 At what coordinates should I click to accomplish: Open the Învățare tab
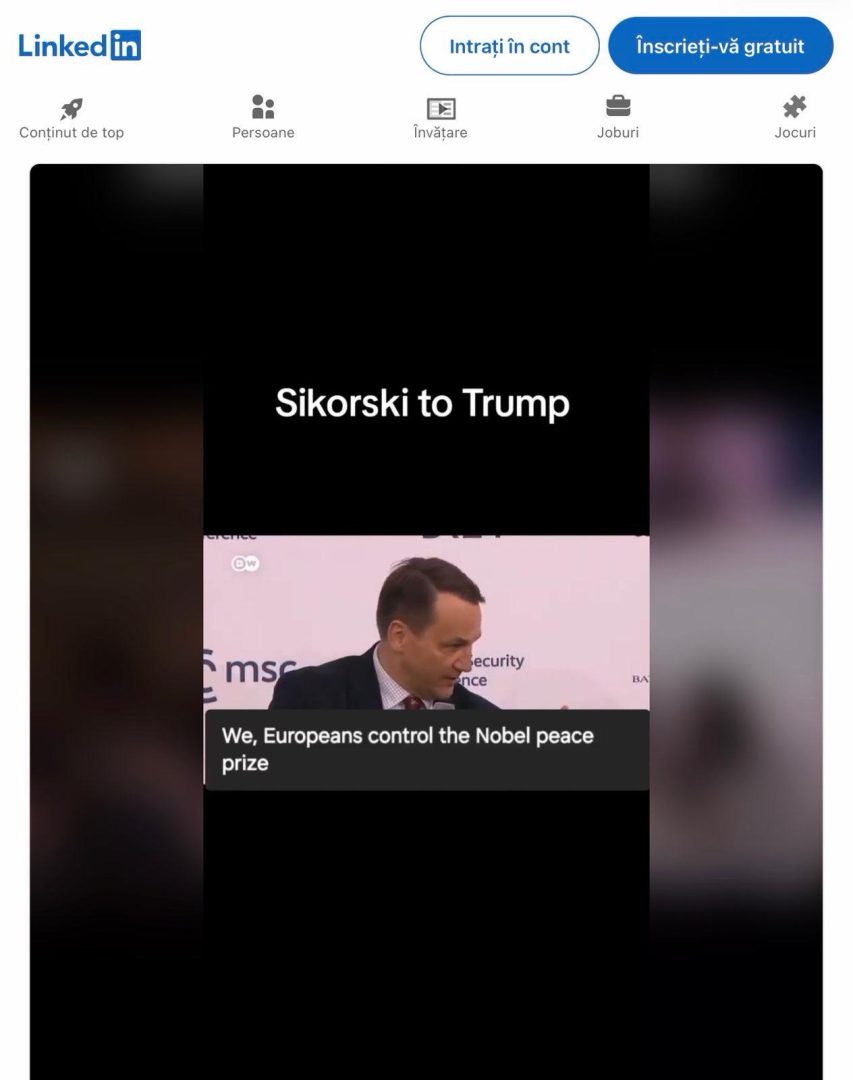coord(440,118)
